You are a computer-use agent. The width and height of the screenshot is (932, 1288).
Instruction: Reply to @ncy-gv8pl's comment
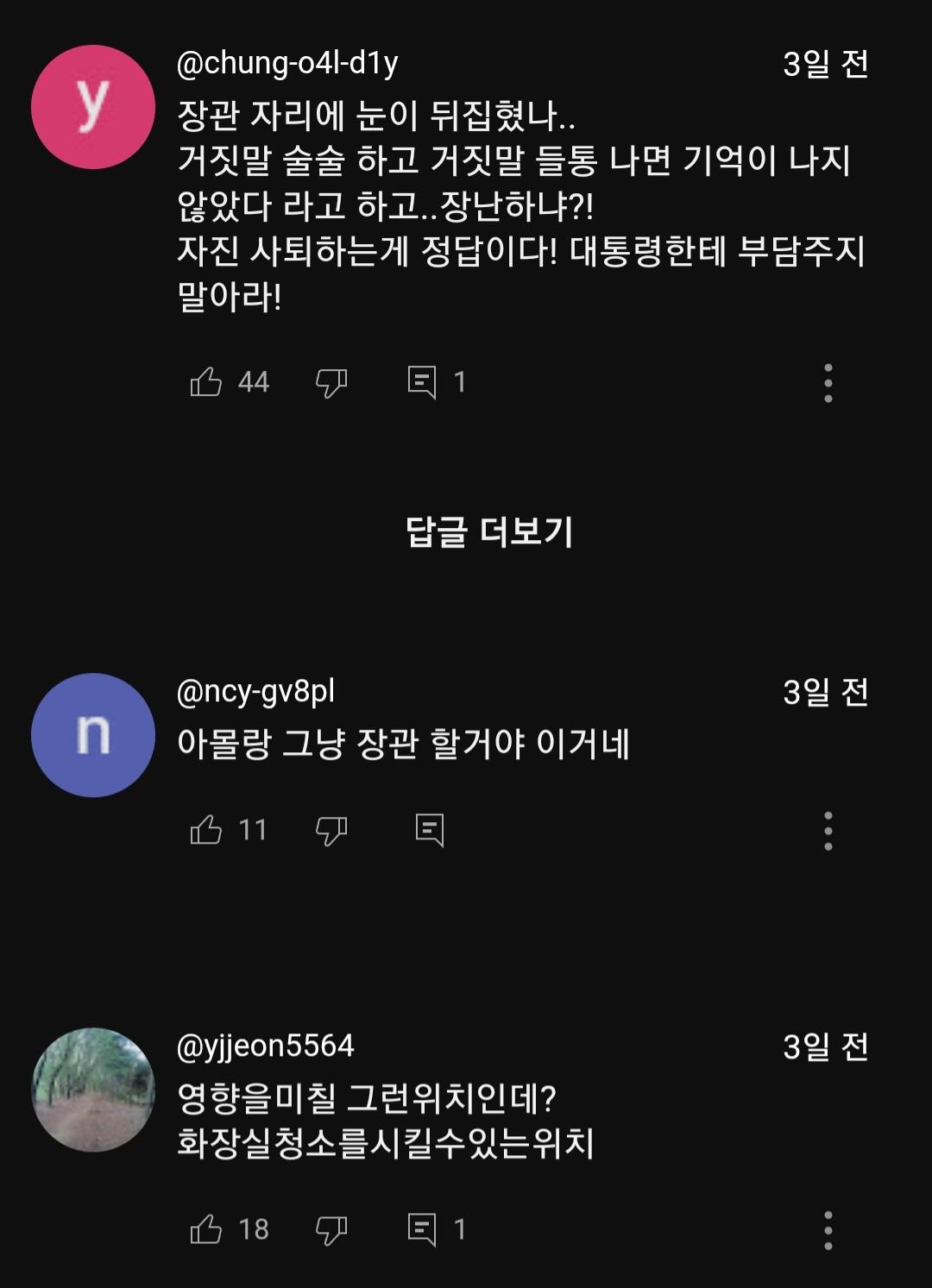point(431,830)
